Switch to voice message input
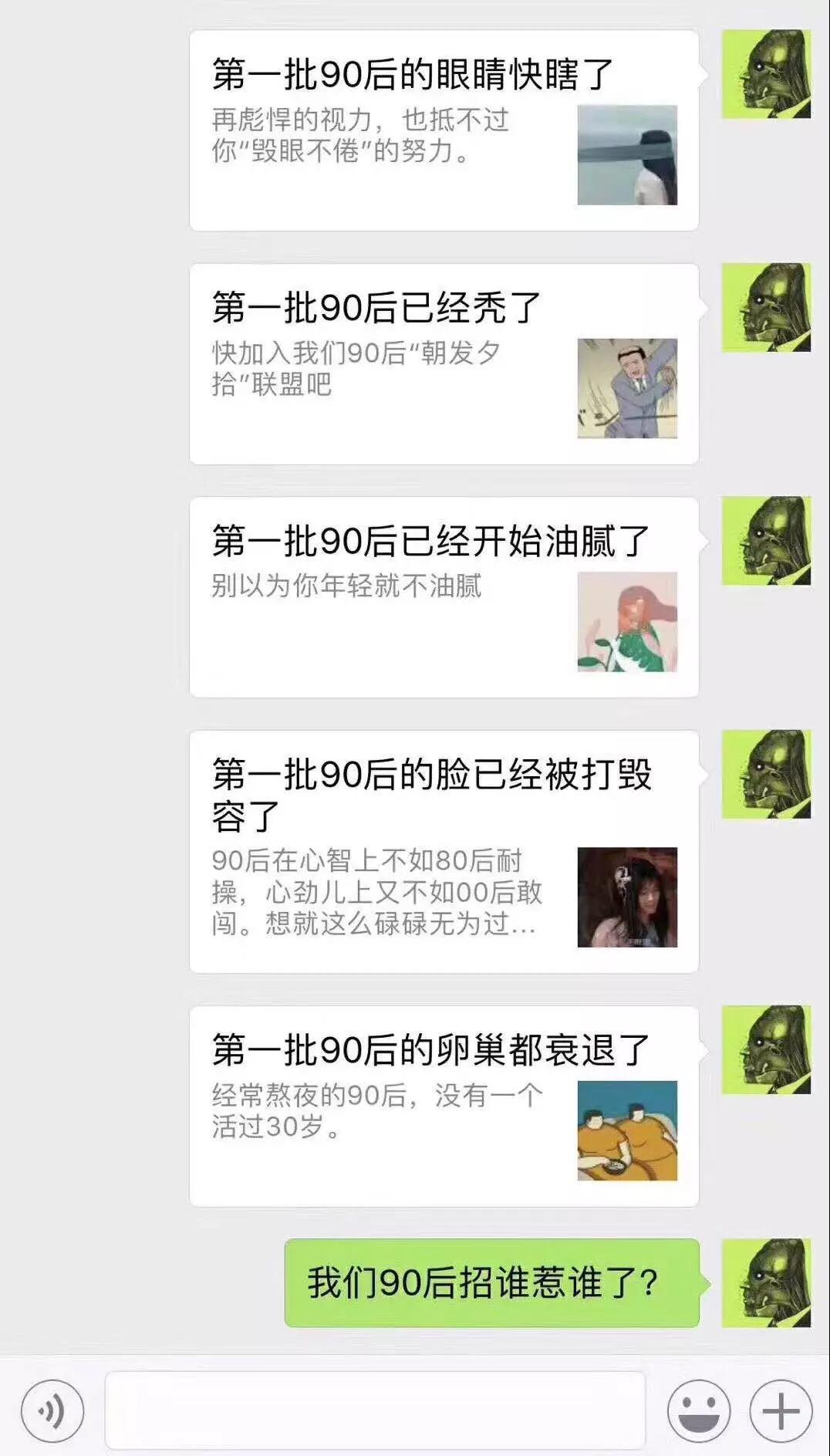The width and height of the screenshot is (830, 1456). [52, 1411]
